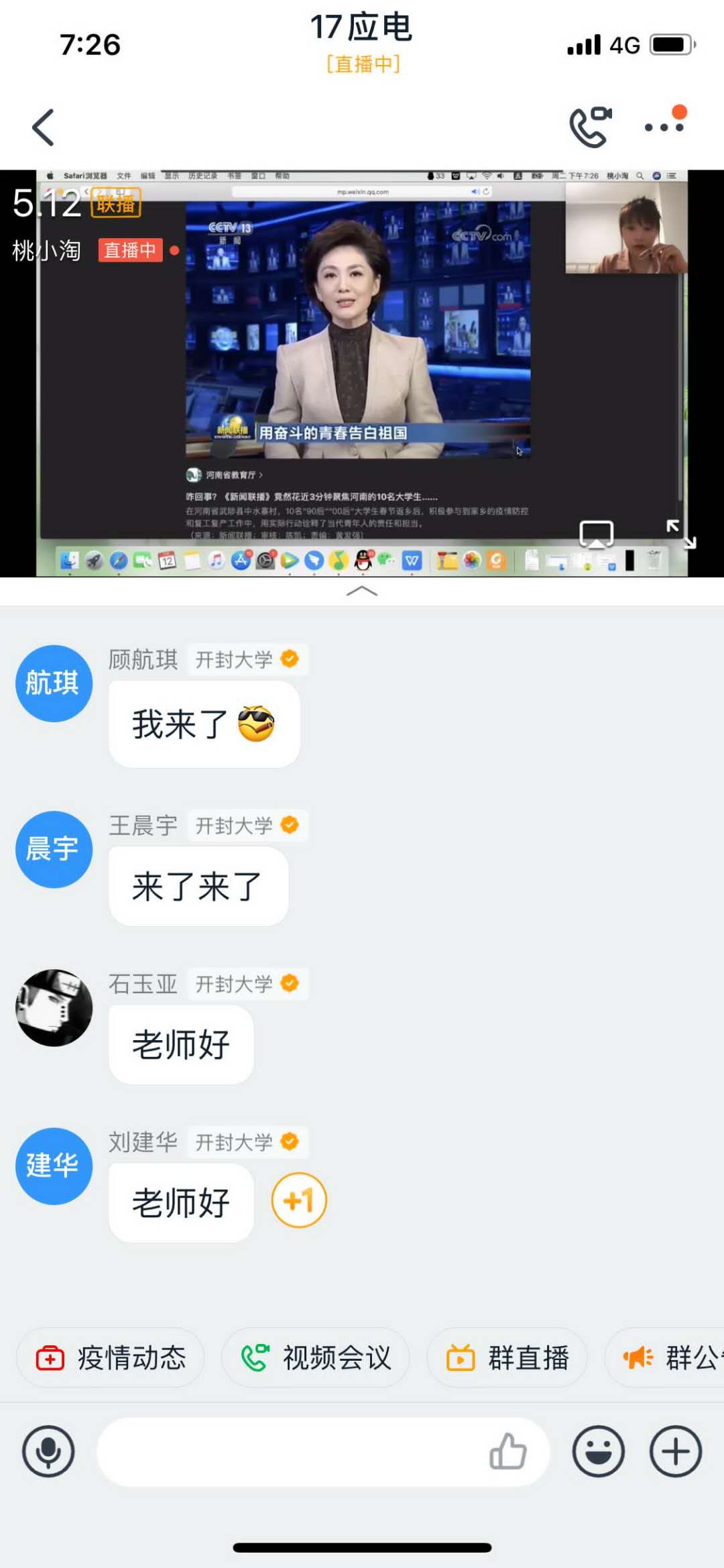Go back from the 17应电 chat
The height and width of the screenshot is (1568, 724).
(x=43, y=127)
